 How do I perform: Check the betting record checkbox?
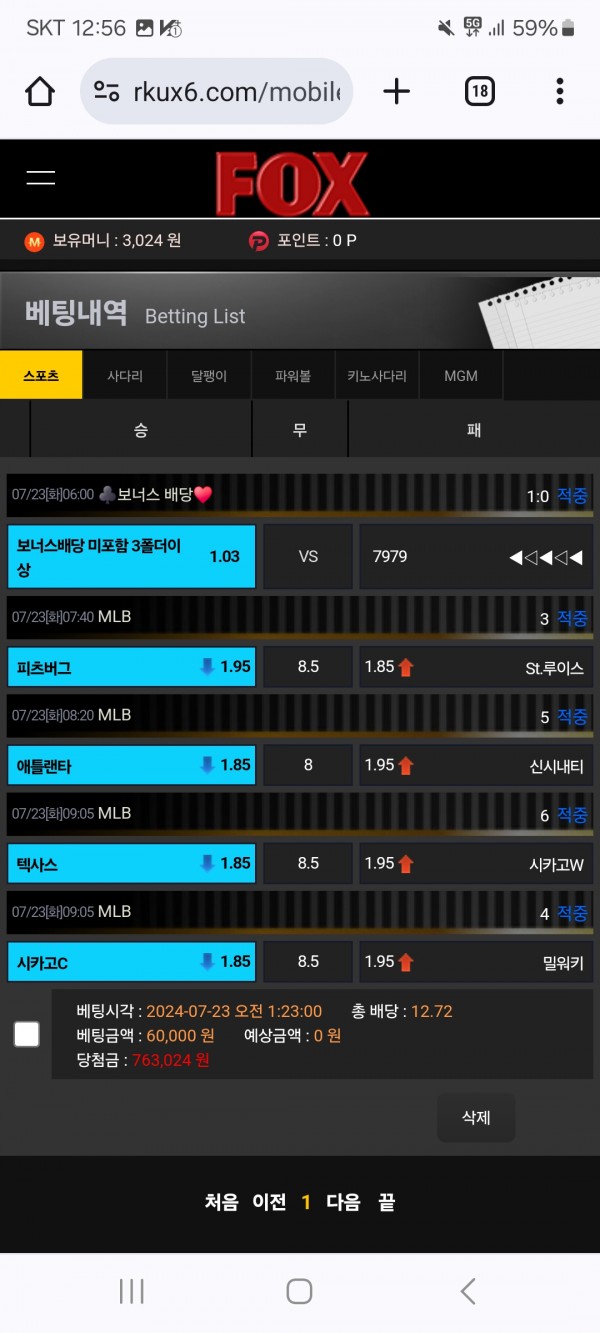pos(27,1035)
